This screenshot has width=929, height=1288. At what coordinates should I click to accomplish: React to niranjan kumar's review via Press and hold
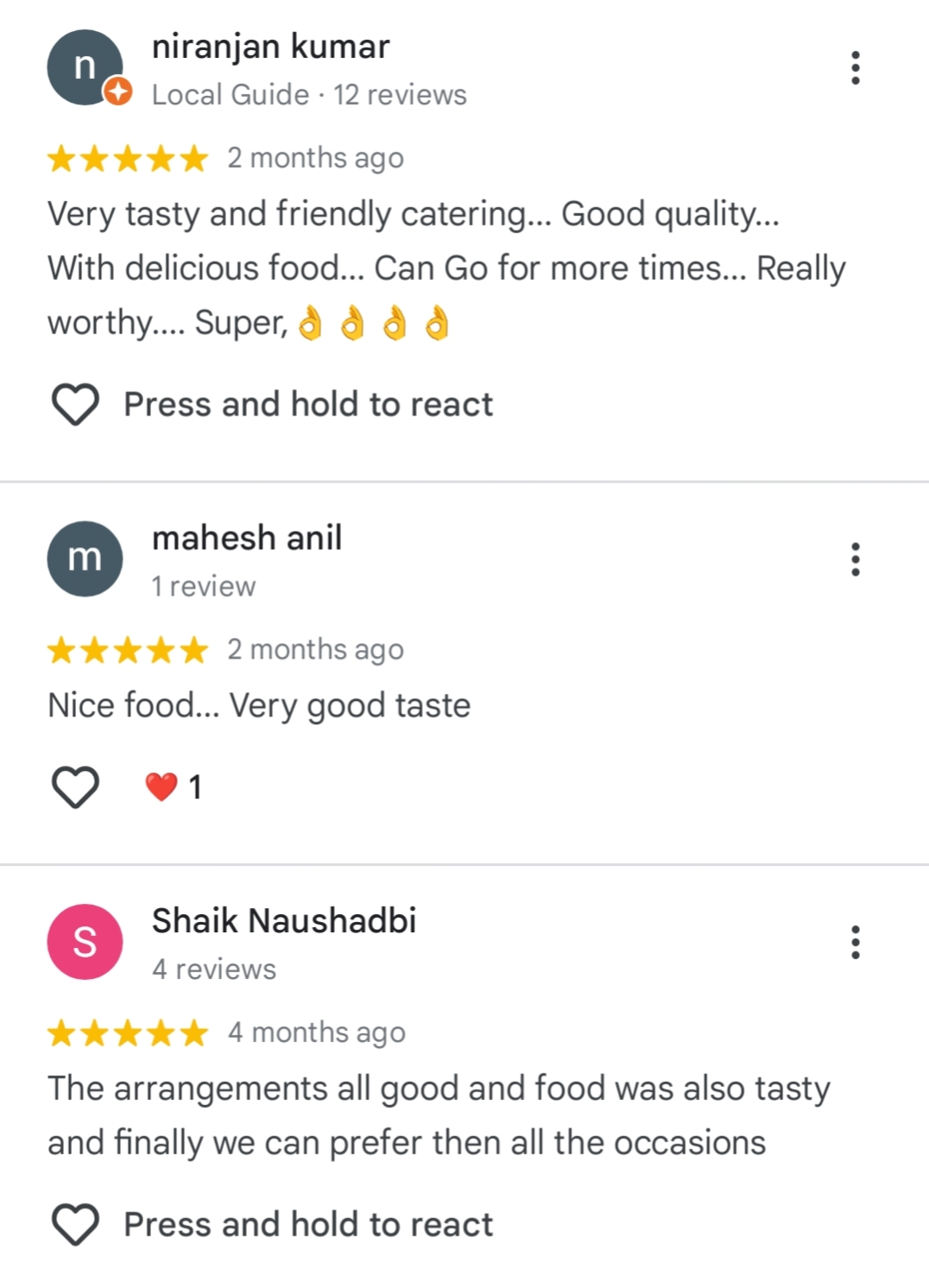pyautogui.click(x=307, y=403)
